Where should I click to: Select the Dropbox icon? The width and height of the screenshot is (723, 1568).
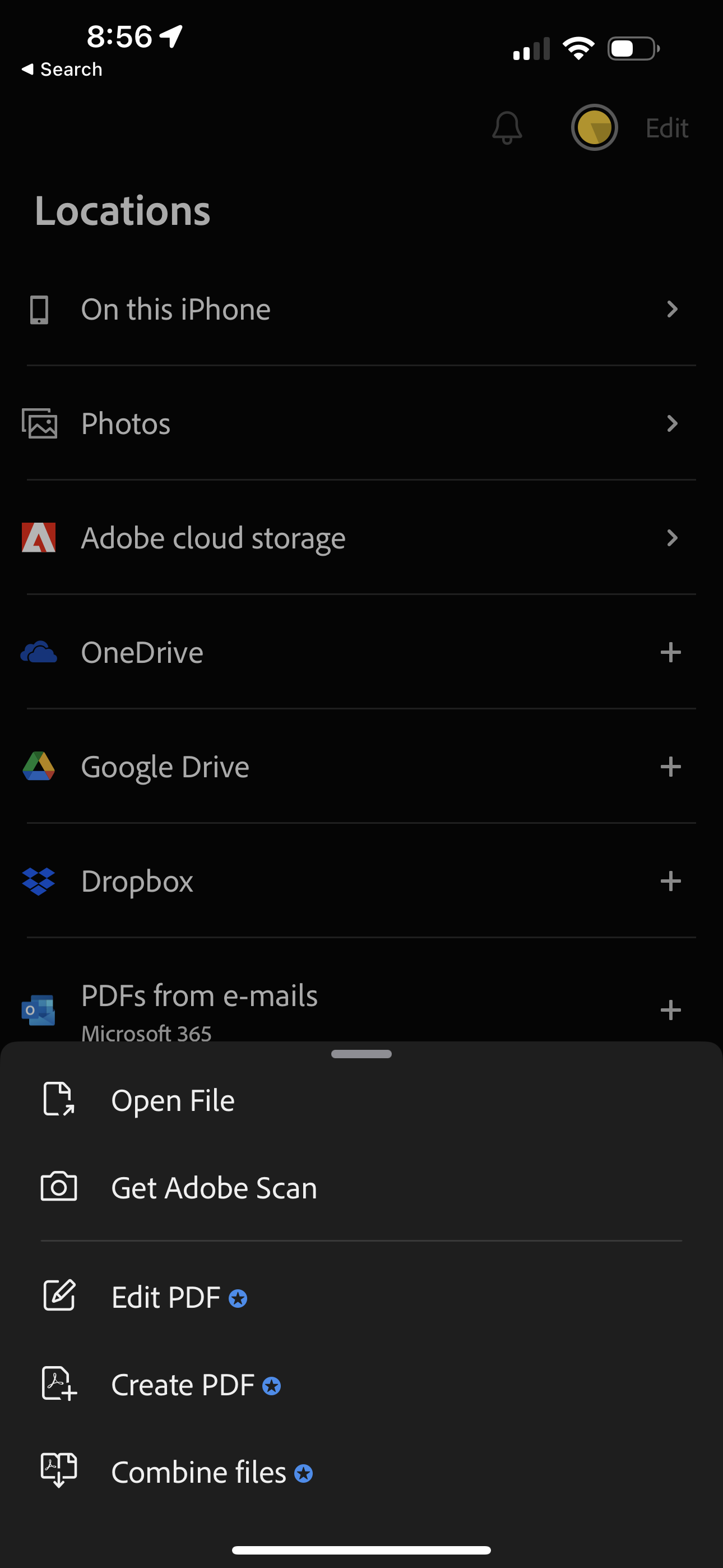39,881
